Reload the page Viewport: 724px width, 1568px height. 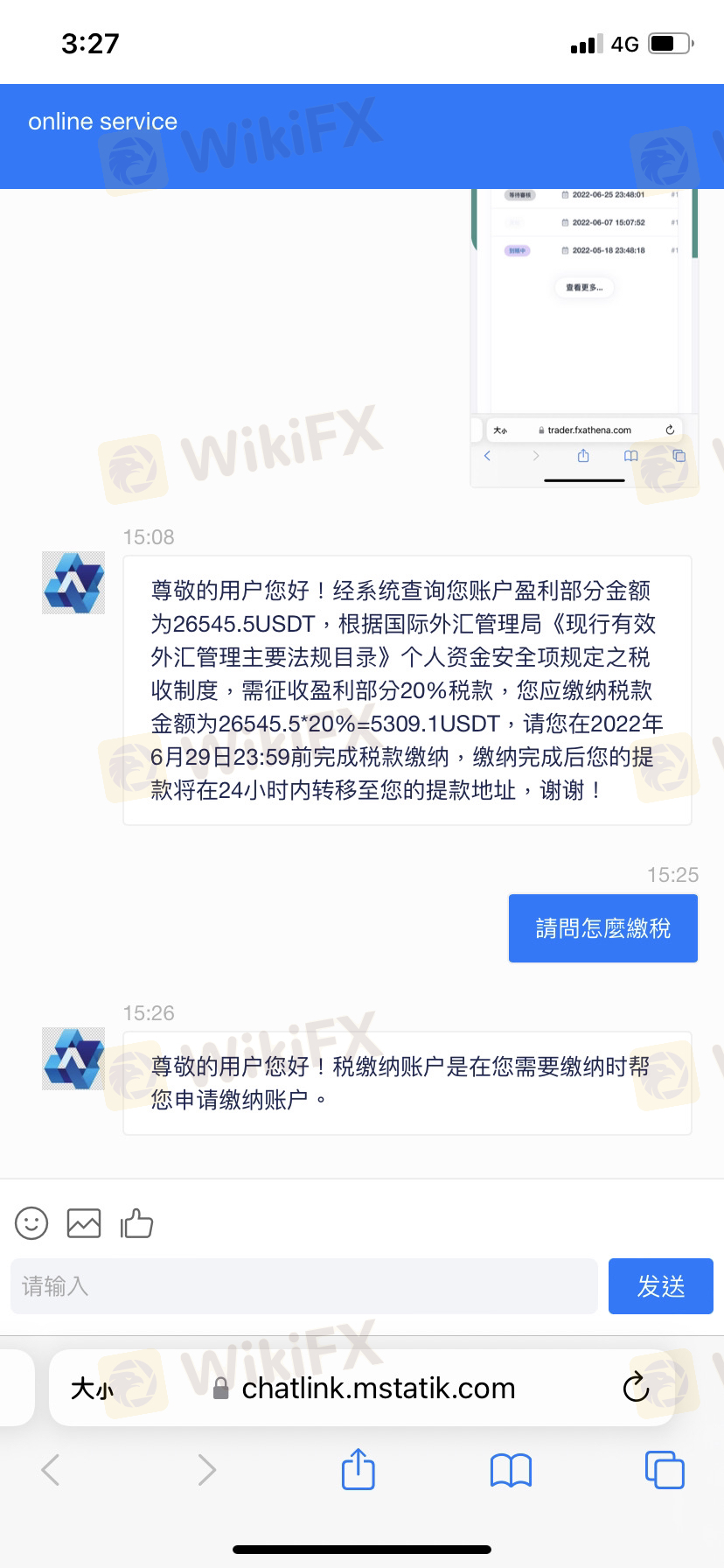pos(636,1388)
